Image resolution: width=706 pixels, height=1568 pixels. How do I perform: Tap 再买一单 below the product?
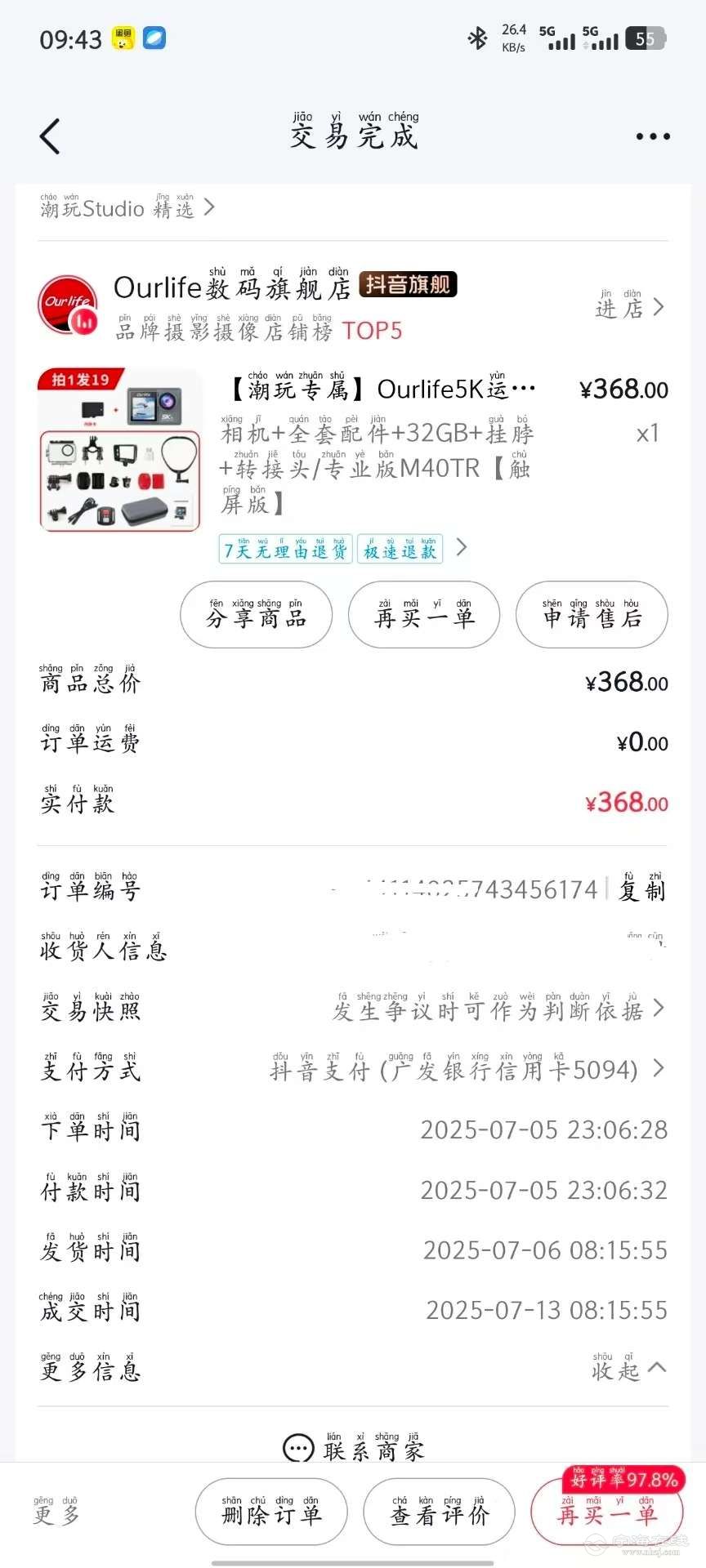pyautogui.click(x=423, y=616)
